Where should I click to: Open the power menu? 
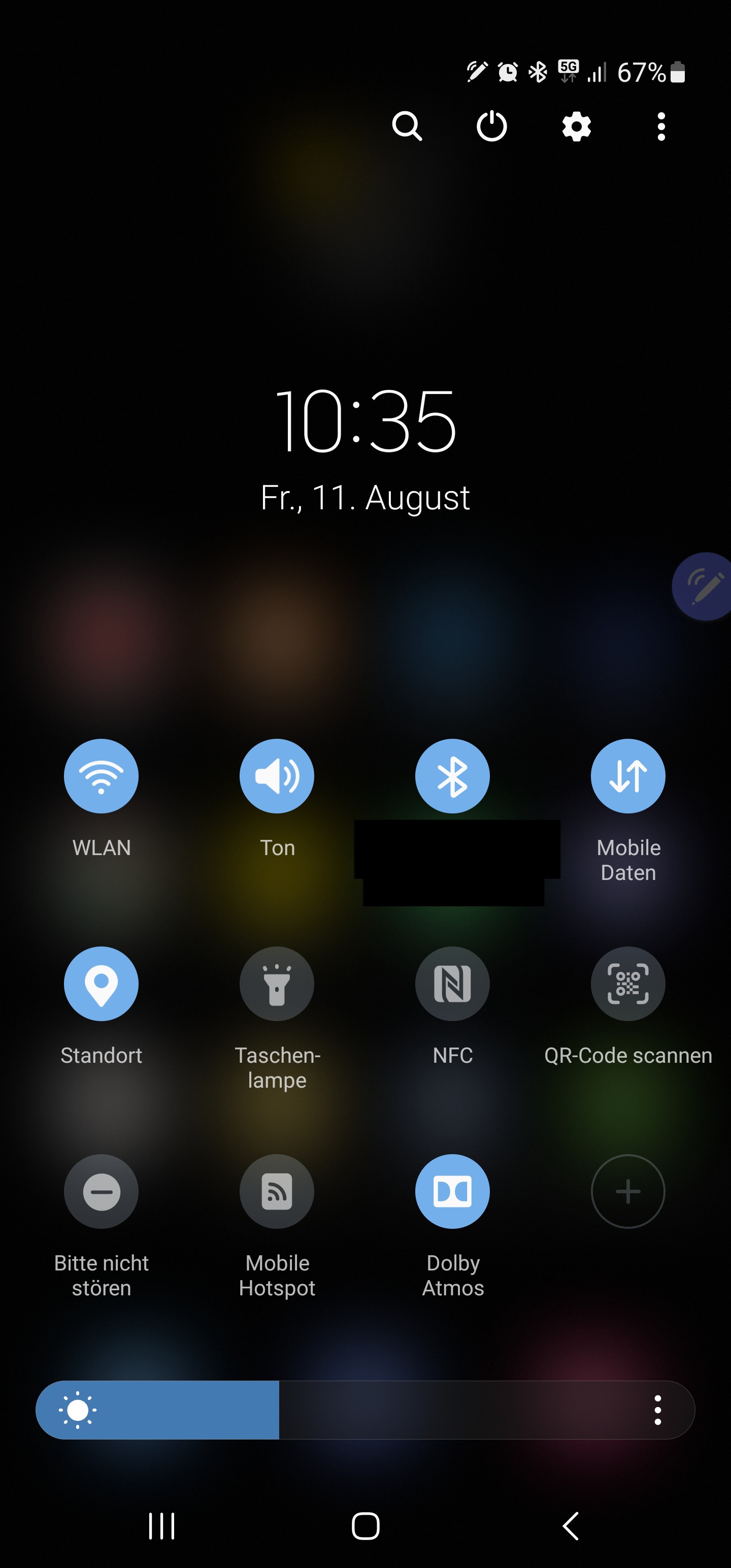pos(491,126)
